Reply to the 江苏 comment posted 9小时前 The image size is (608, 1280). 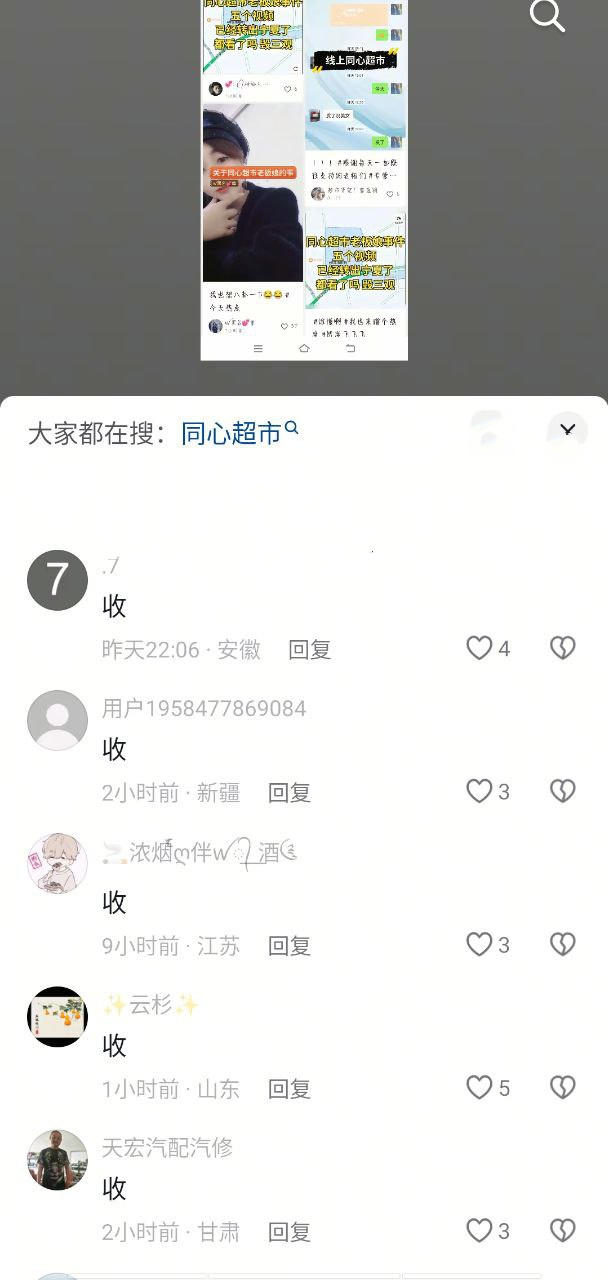[x=289, y=945]
